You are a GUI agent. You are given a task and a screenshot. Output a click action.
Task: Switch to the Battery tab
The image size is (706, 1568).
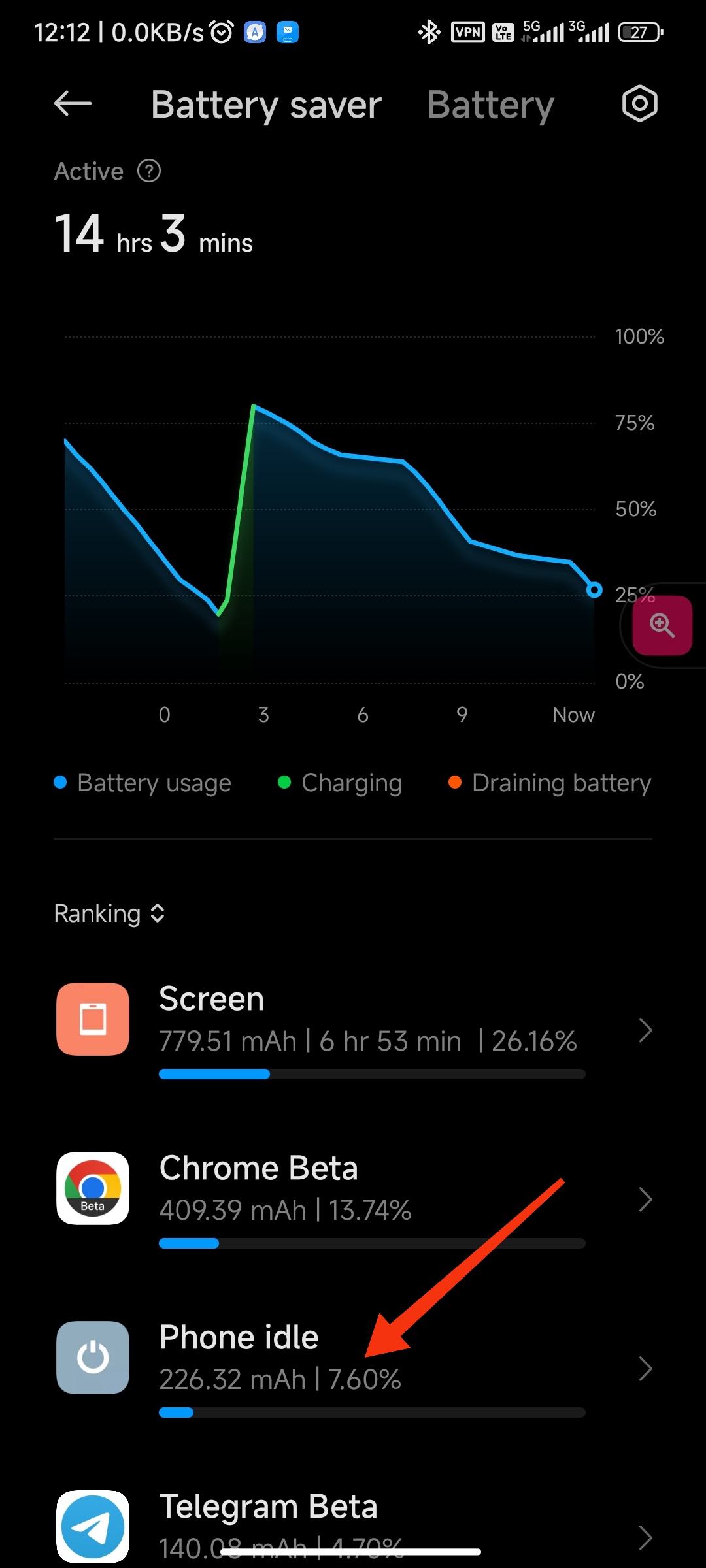[x=490, y=105]
